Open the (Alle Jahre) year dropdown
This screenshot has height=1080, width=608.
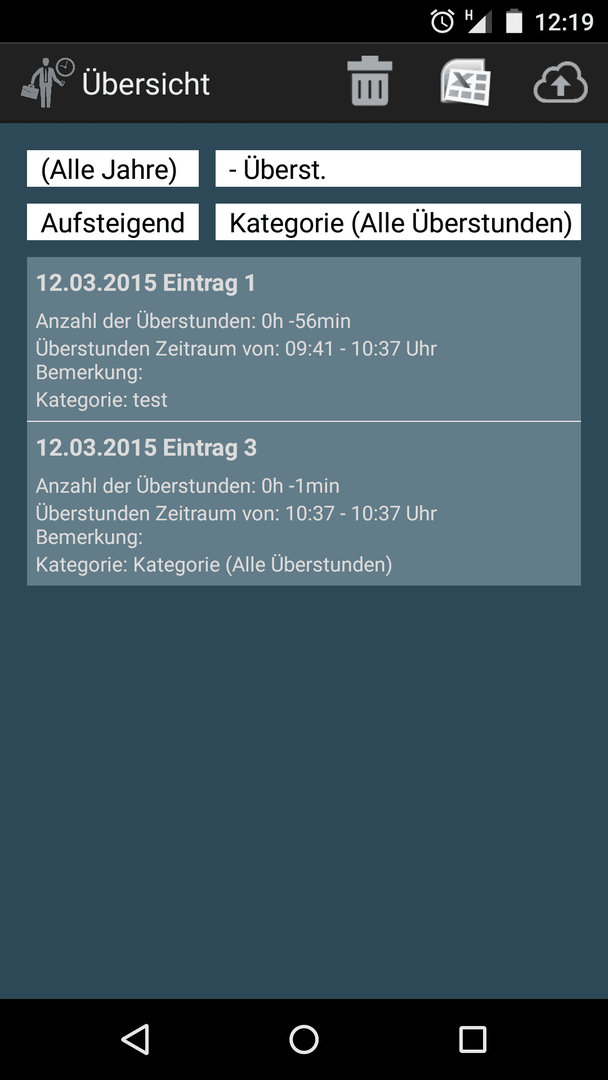[113, 169]
